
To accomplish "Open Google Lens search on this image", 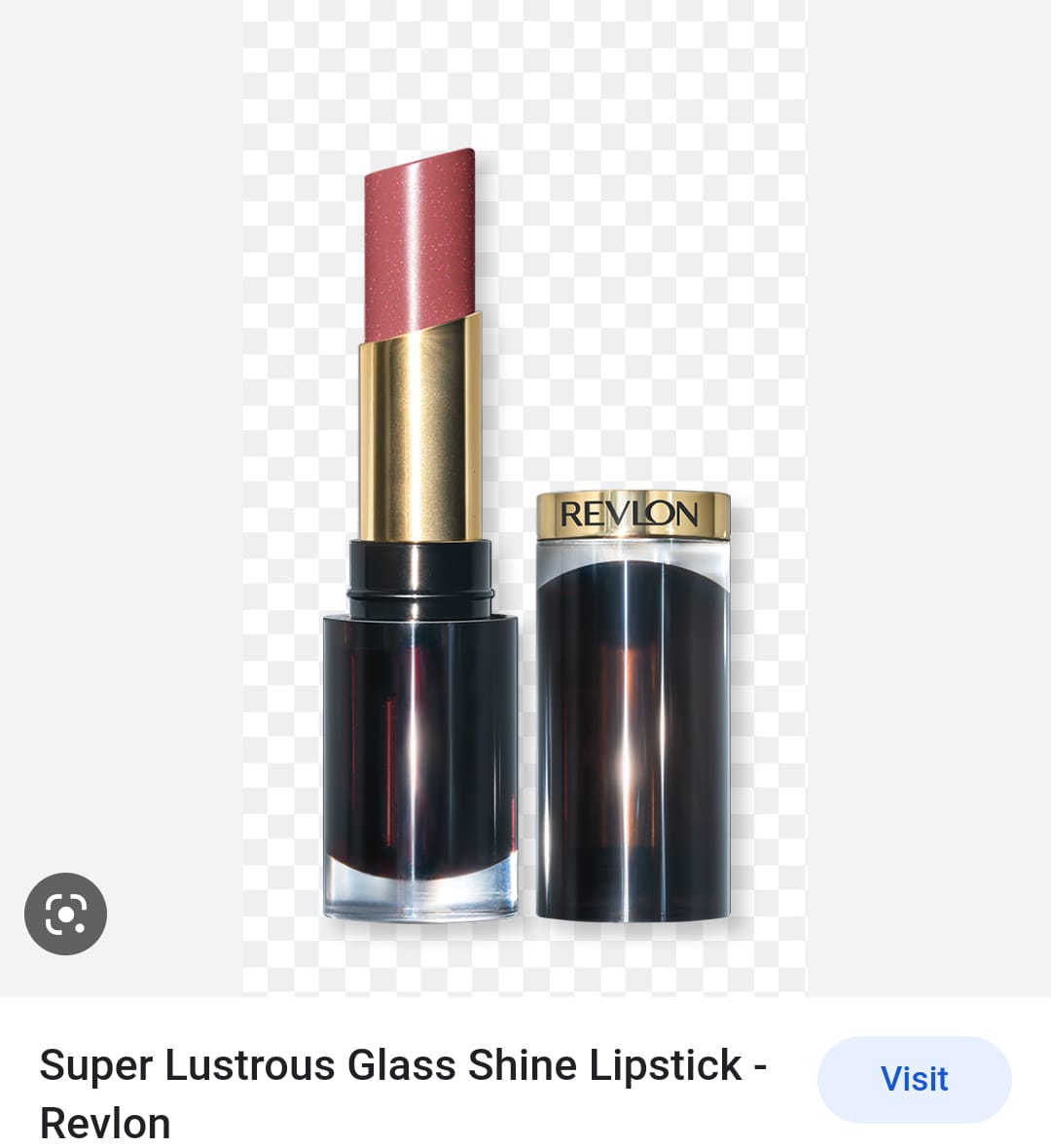I will pyautogui.click(x=65, y=914).
